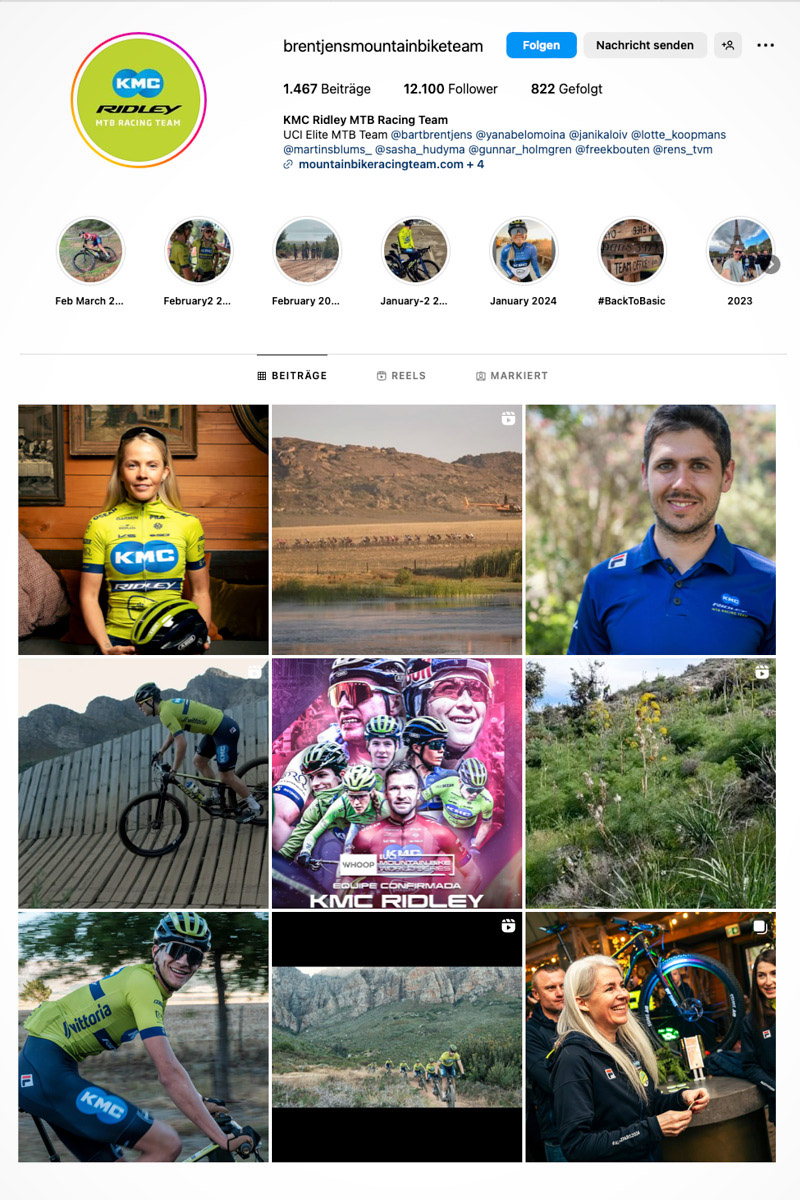Open the January 2024 story highlight
Image resolution: width=800 pixels, height=1200 pixels.
coord(523,251)
